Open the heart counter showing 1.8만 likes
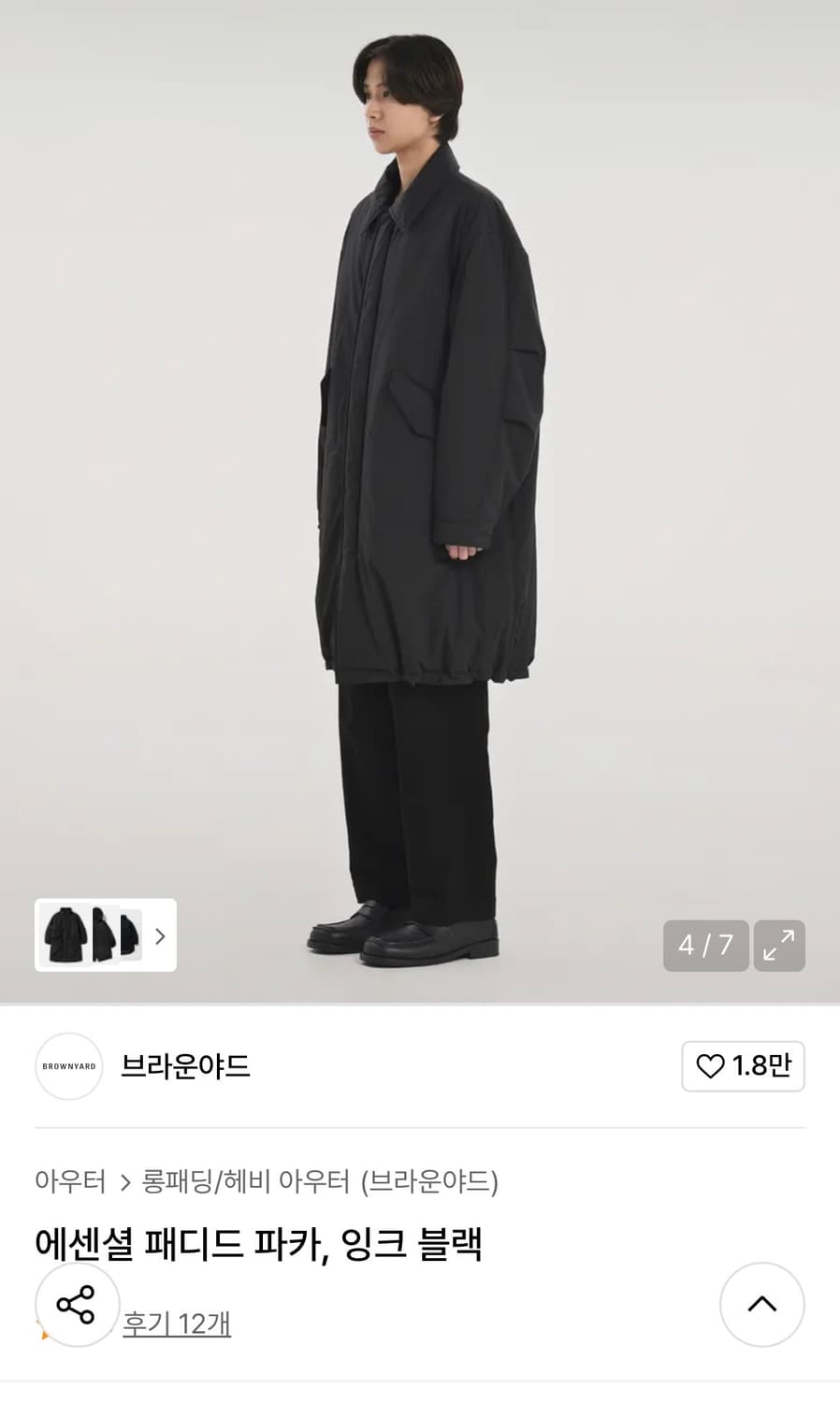This screenshot has height=1403, width=840. 743,1066
